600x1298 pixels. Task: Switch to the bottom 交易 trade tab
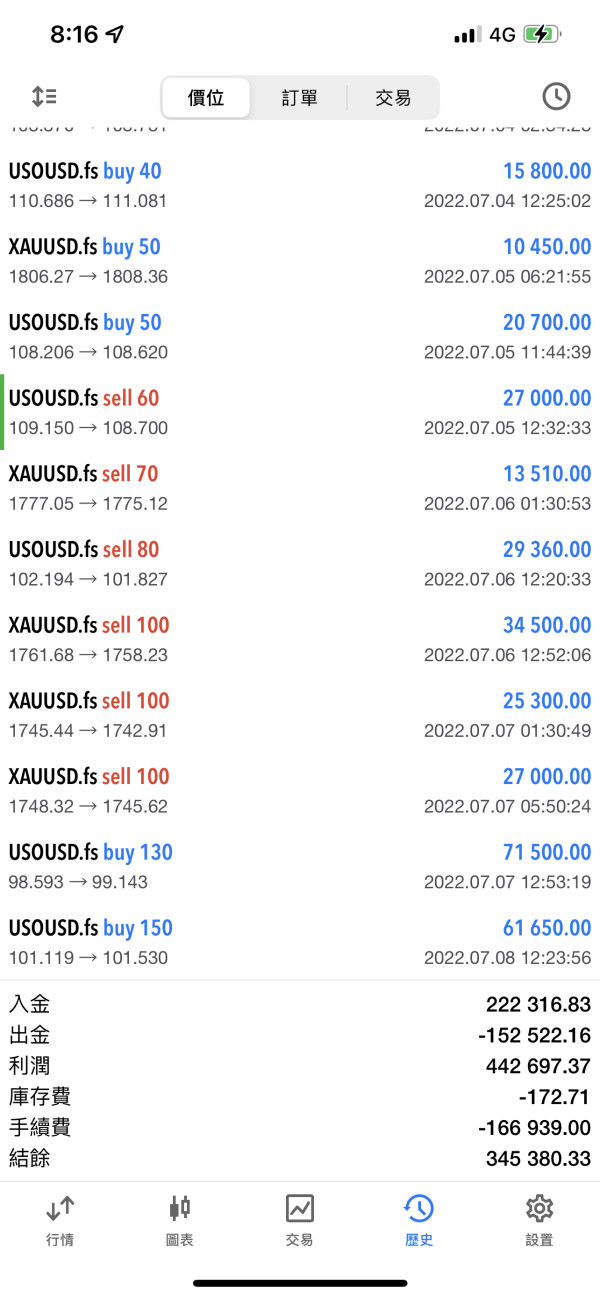(300, 1220)
